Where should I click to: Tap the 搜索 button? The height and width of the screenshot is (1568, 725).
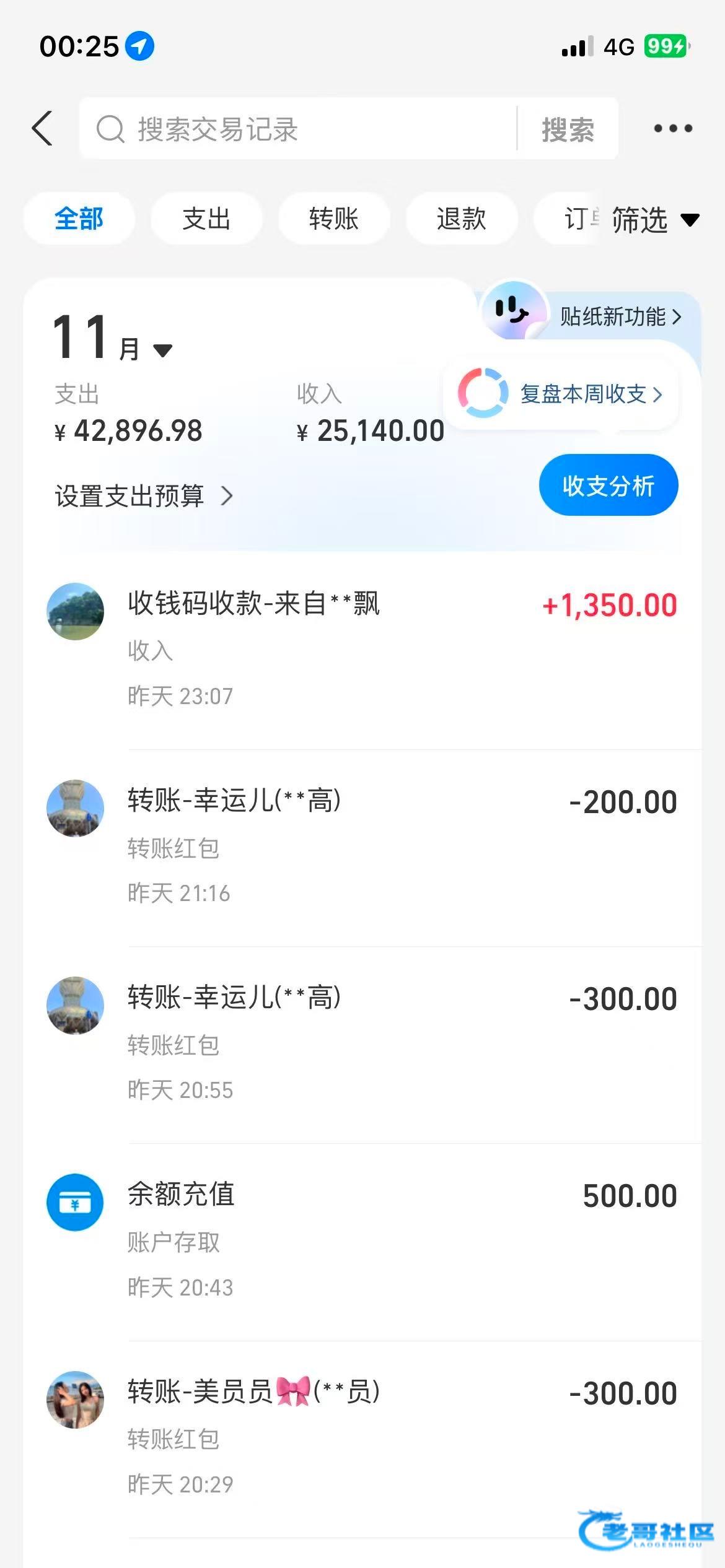click(568, 129)
